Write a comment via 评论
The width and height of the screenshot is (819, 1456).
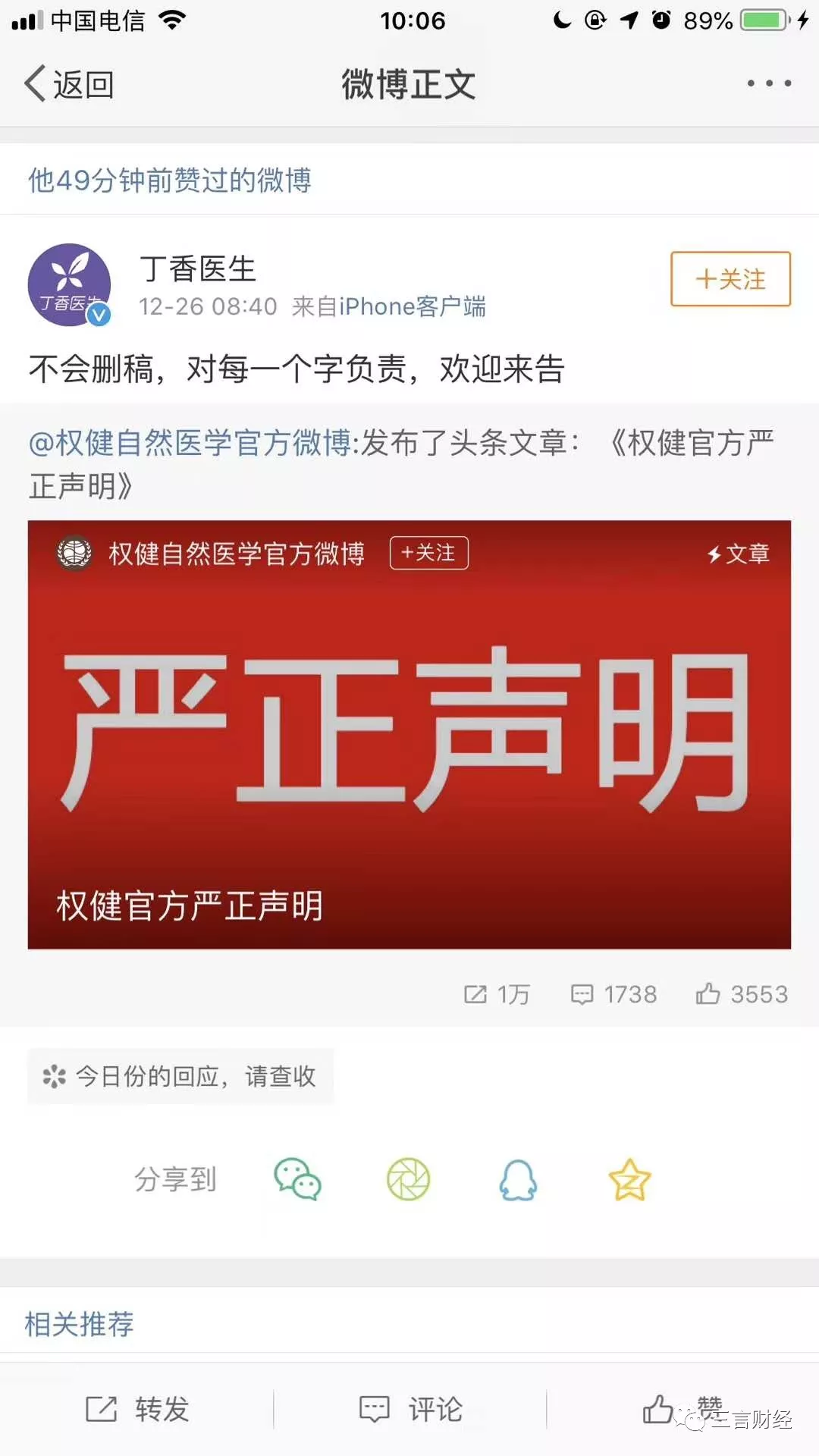click(410, 1409)
